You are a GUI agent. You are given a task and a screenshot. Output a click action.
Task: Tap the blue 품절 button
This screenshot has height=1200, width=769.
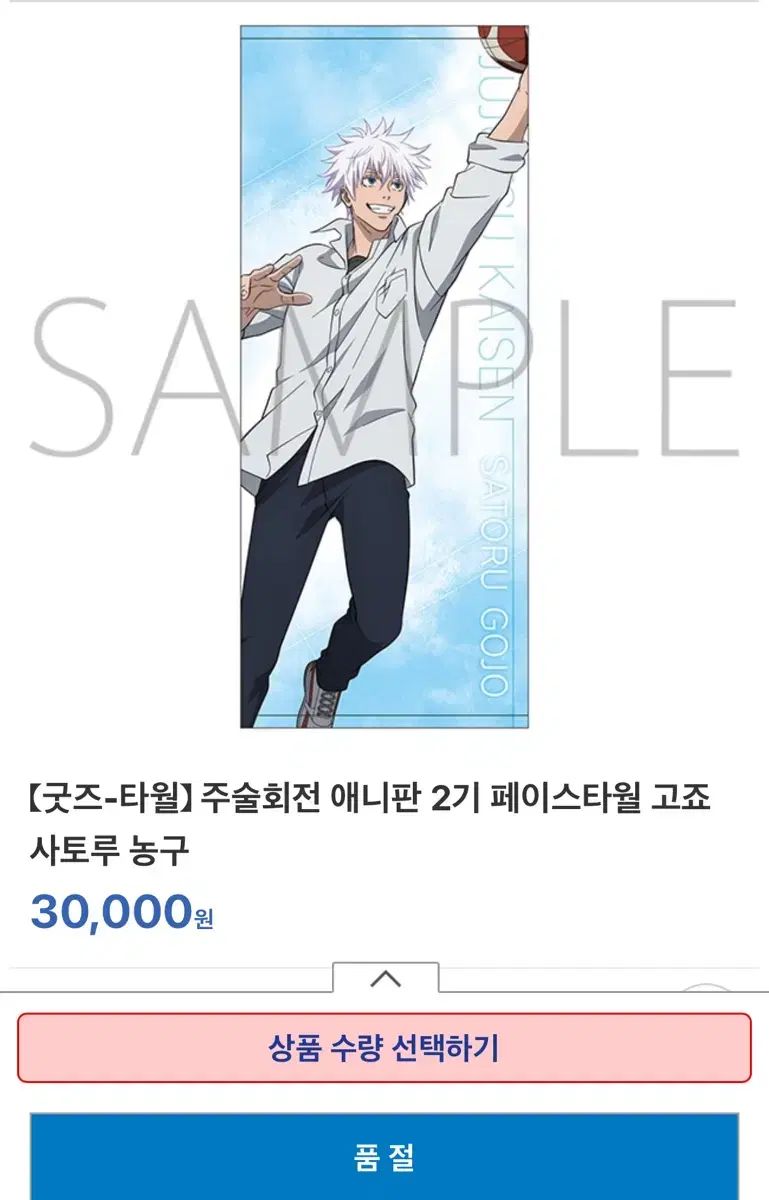(x=384, y=1157)
